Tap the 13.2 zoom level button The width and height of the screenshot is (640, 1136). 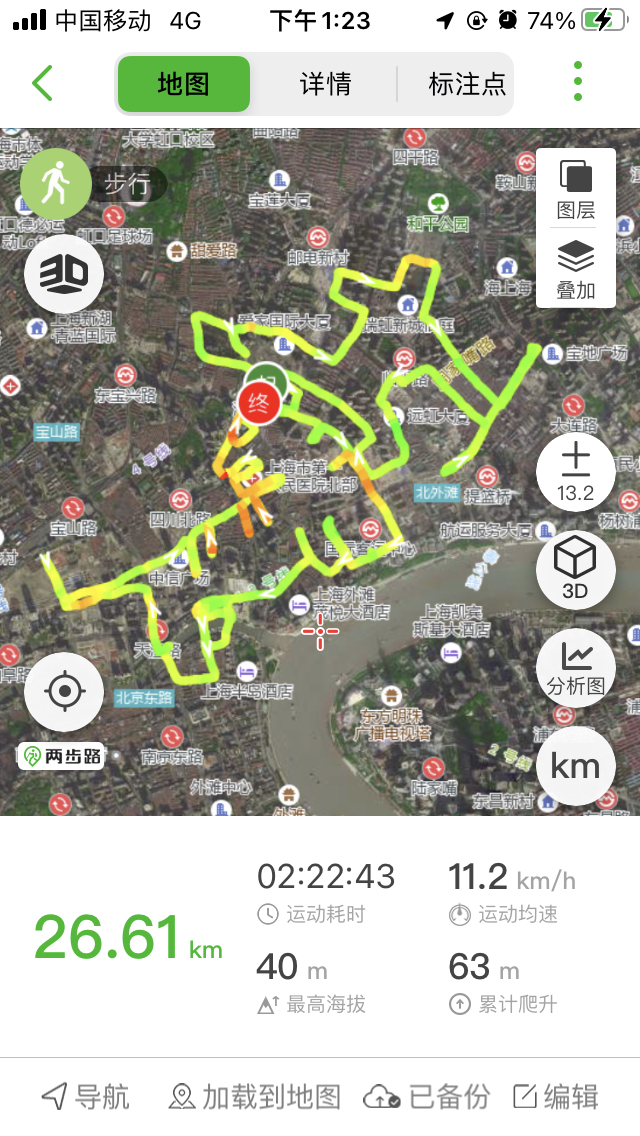(x=575, y=471)
